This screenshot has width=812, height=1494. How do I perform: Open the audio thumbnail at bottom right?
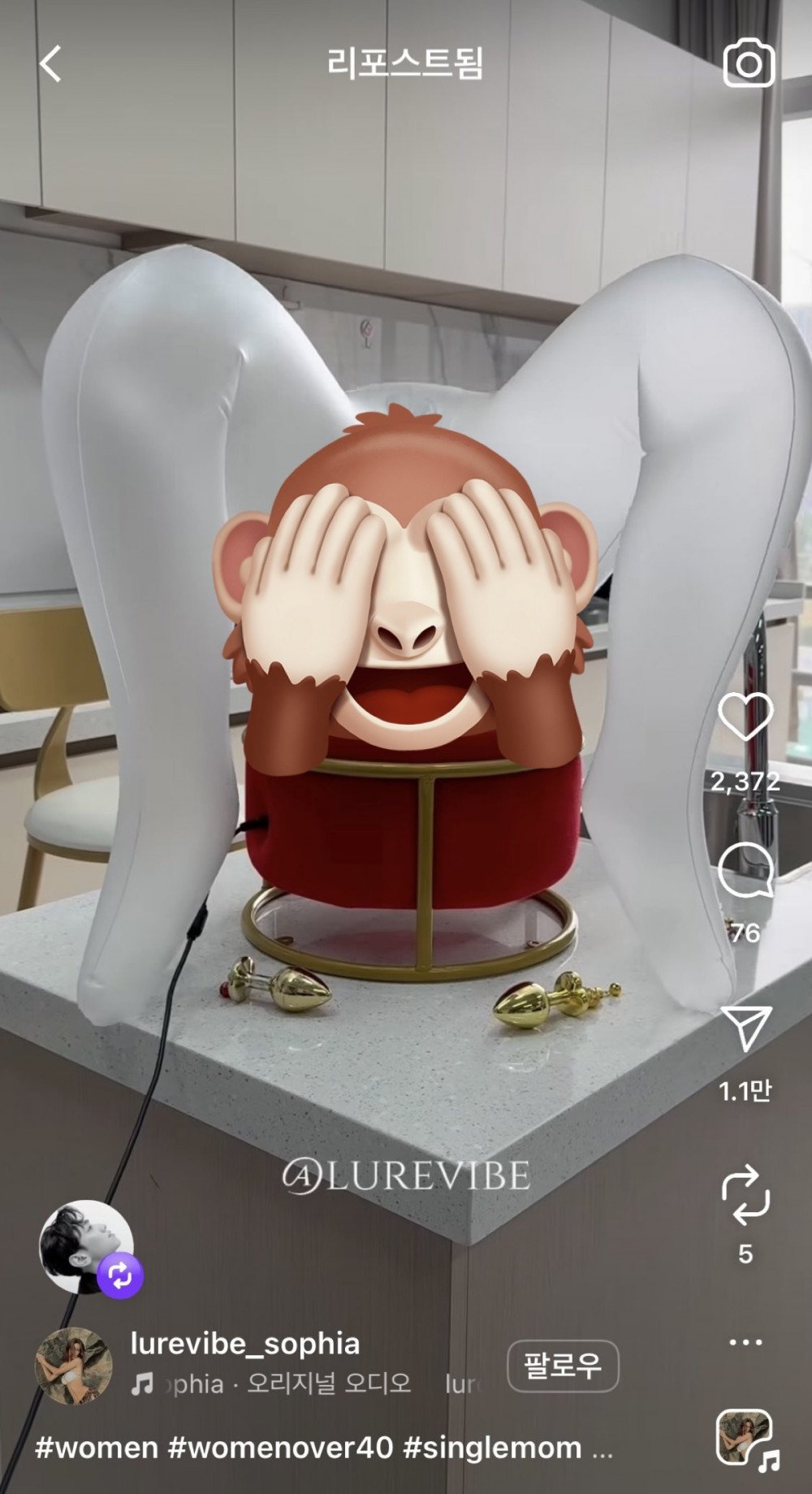[x=745, y=1439]
